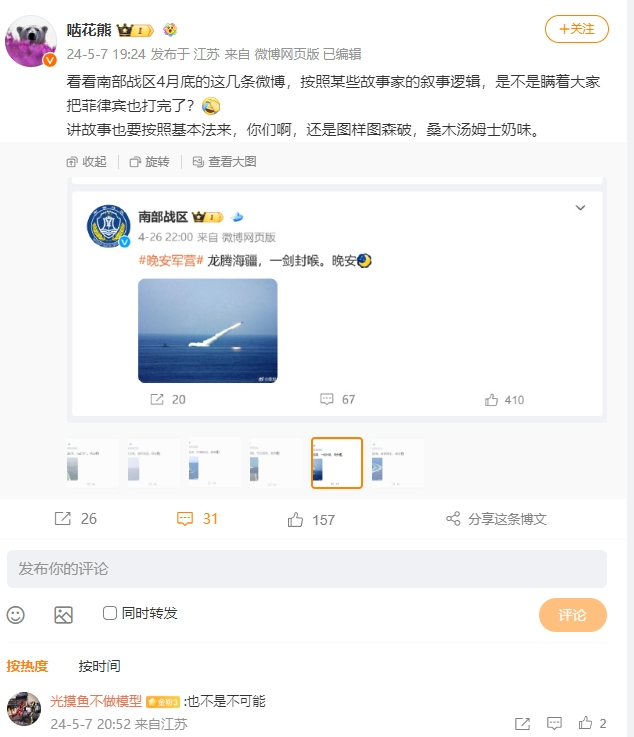Open 哒花熊's profile avatar
634x737 pixels.
point(30,40)
